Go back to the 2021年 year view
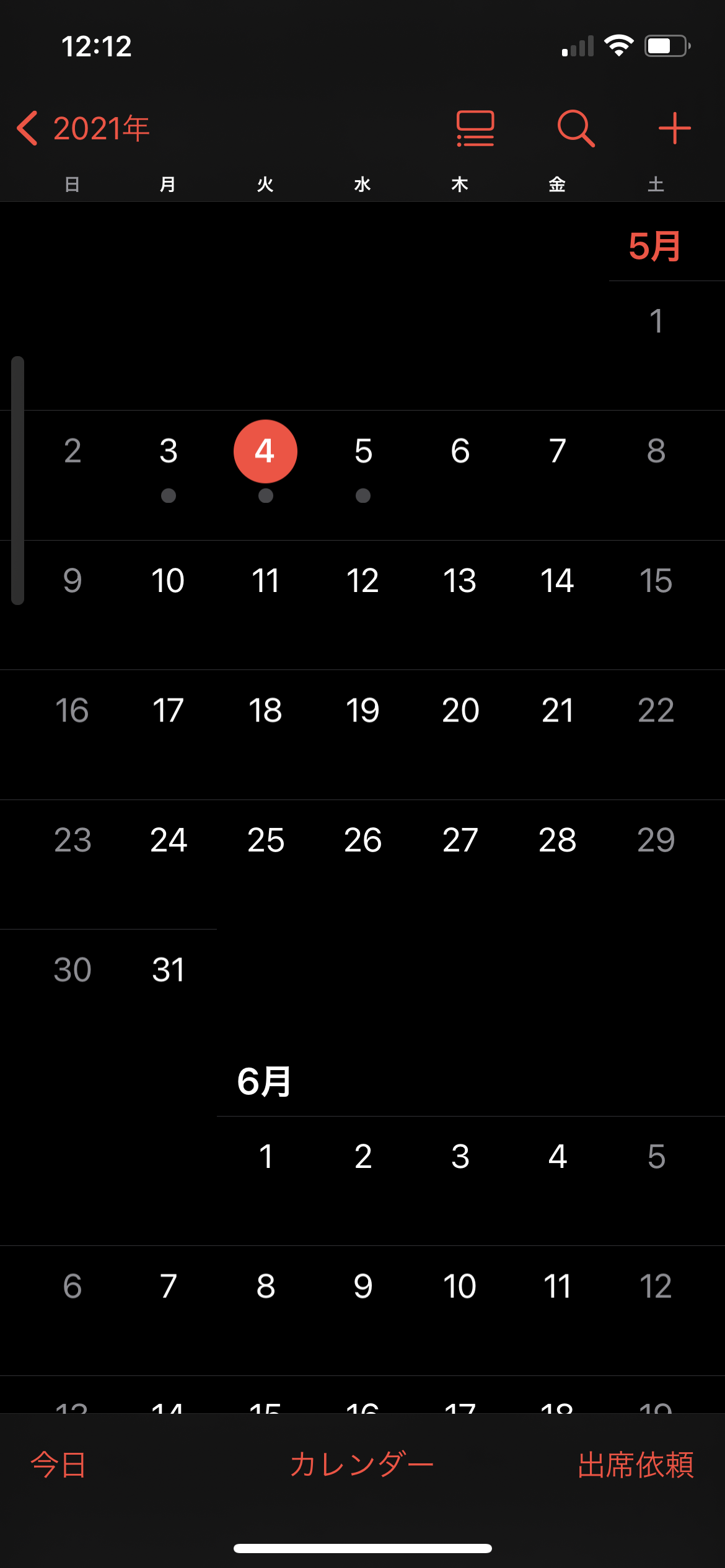This screenshot has height=1568, width=725. point(84,129)
